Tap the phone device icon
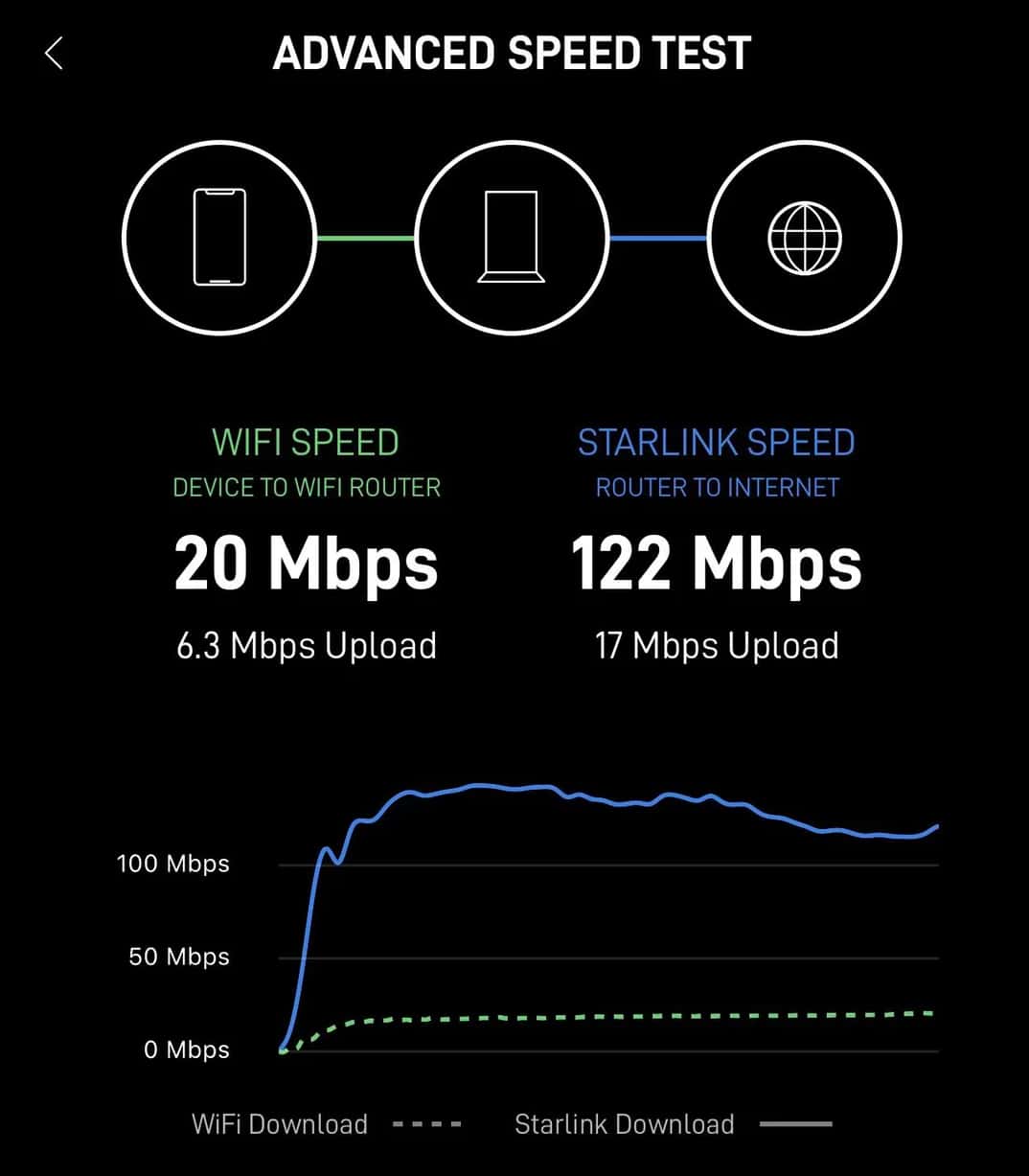Image resolution: width=1029 pixels, height=1176 pixels. 218,237
